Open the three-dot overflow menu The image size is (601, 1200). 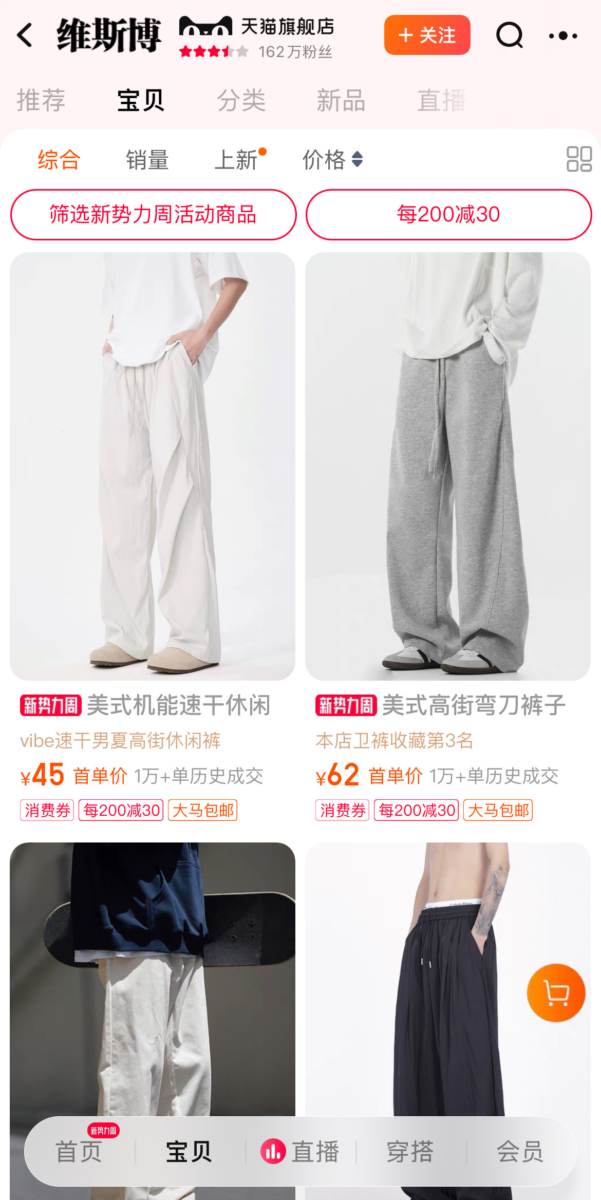pyautogui.click(x=563, y=36)
